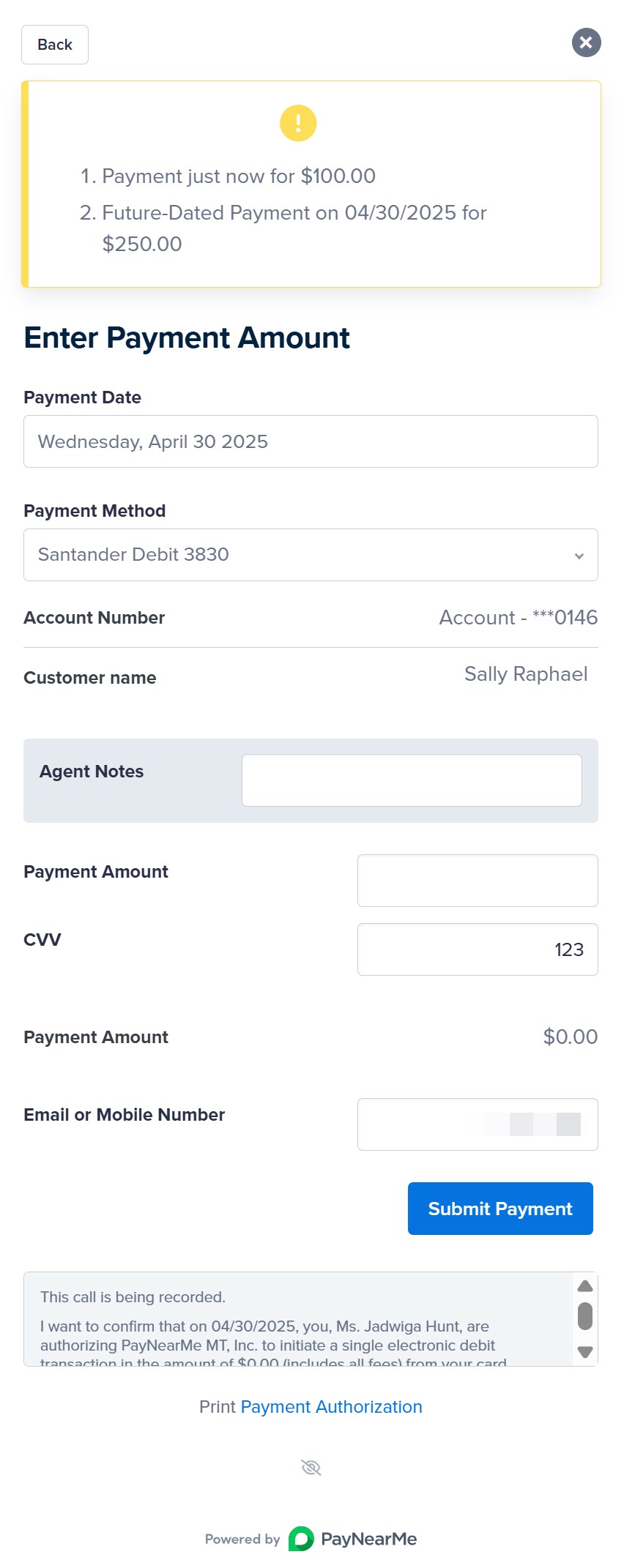
Task: Tap the script box's scroll down arrow
Action: point(585,1352)
